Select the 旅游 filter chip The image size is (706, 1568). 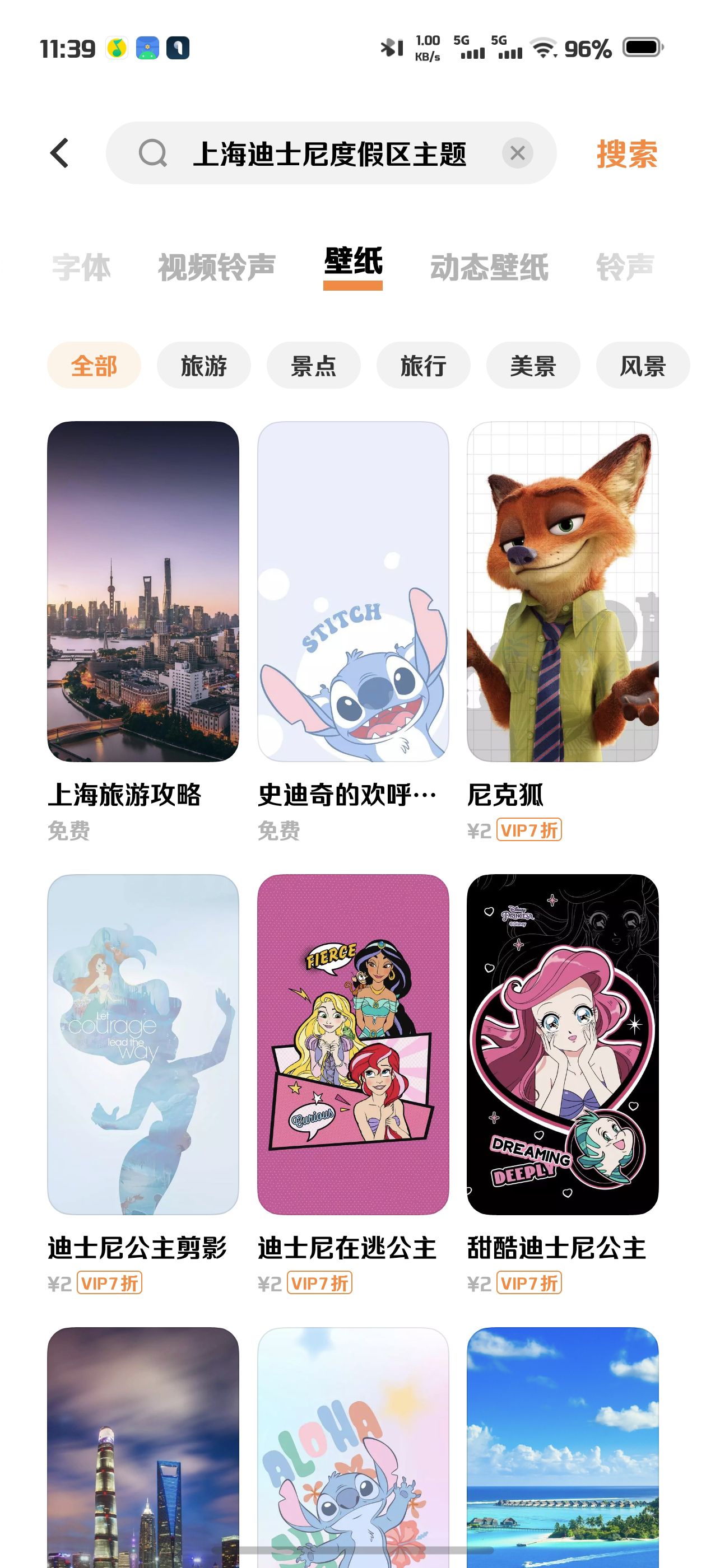click(203, 366)
